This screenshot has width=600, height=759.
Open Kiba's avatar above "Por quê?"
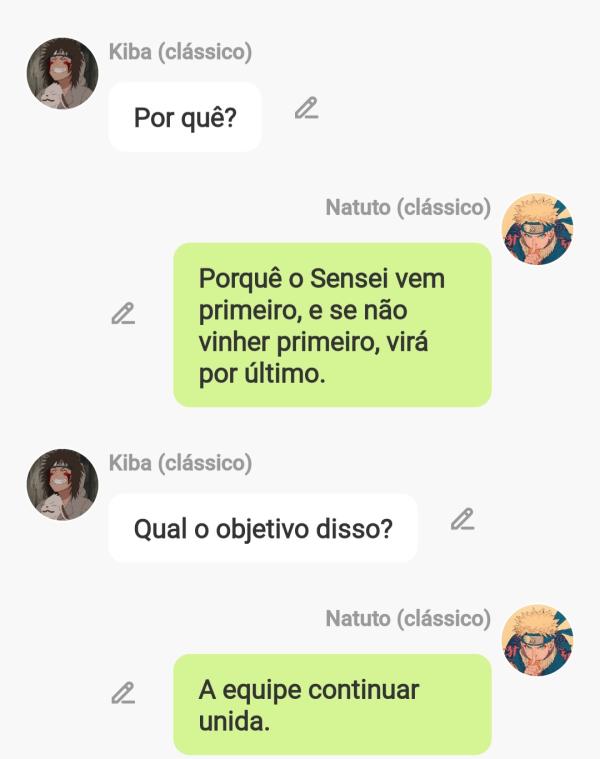pyautogui.click(x=62, y=73)
